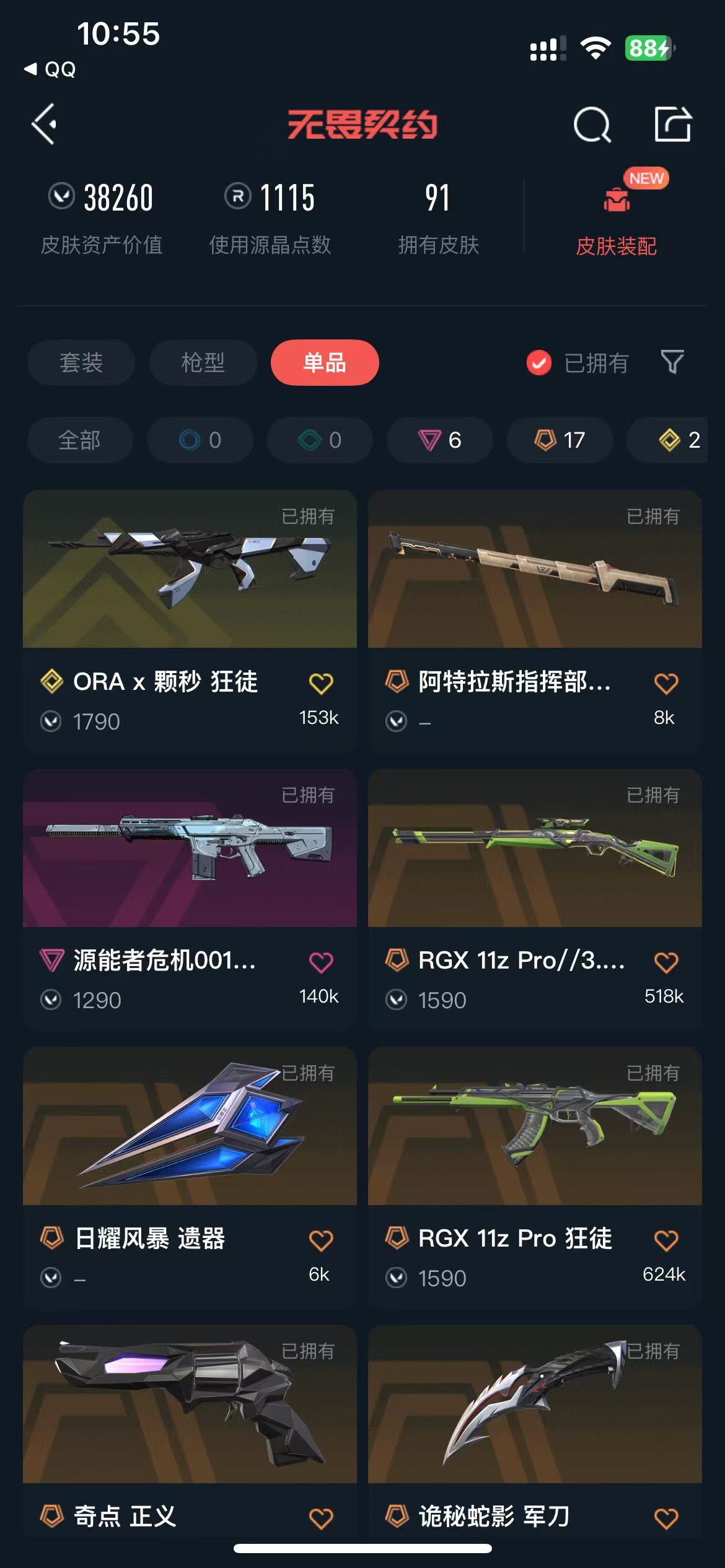Screen dimensions: 725x1568
Task: Share this skin collection page
Action: point(673,124)
